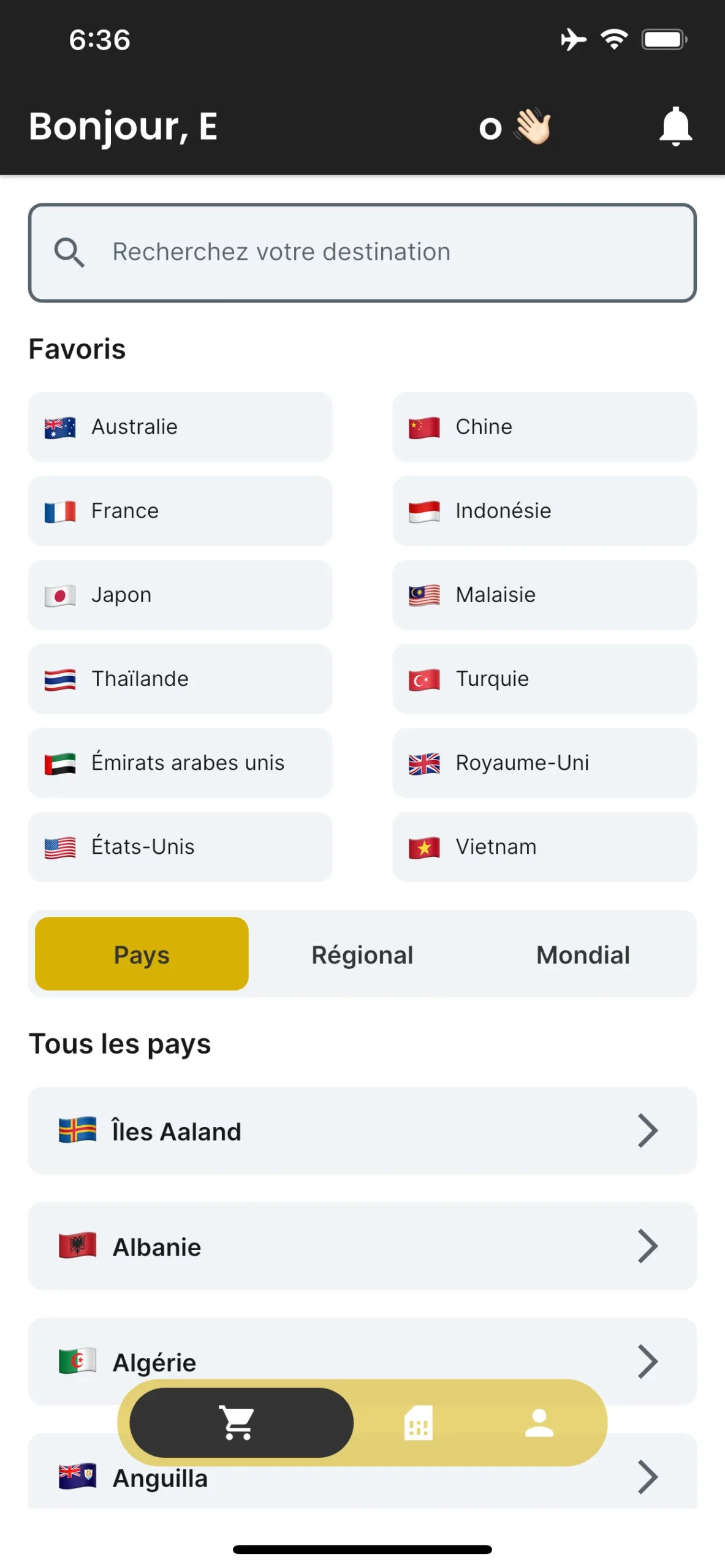Expand the Algérie entry
725x1568 pixels.
point(362,1362)
